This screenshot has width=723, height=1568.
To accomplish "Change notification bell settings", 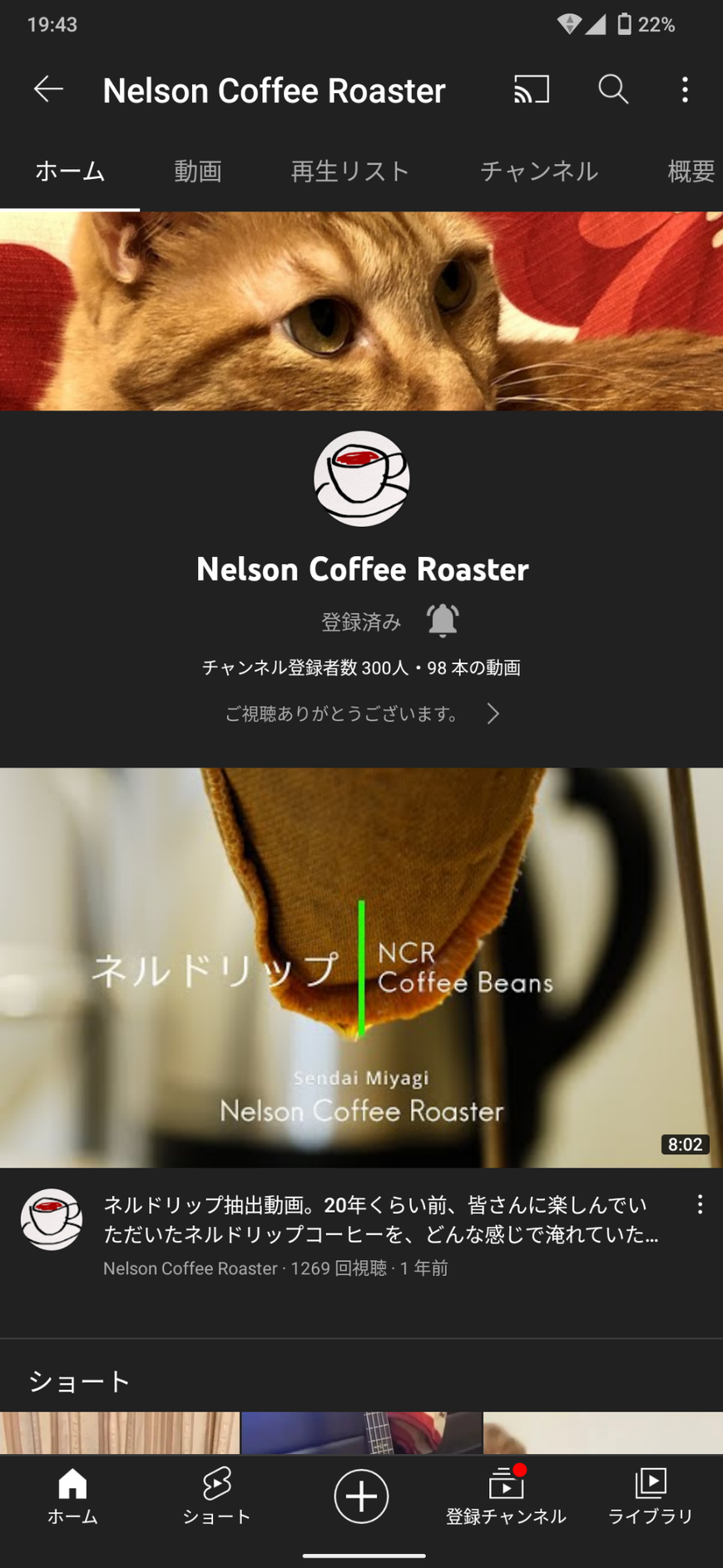I will point(443,621).
